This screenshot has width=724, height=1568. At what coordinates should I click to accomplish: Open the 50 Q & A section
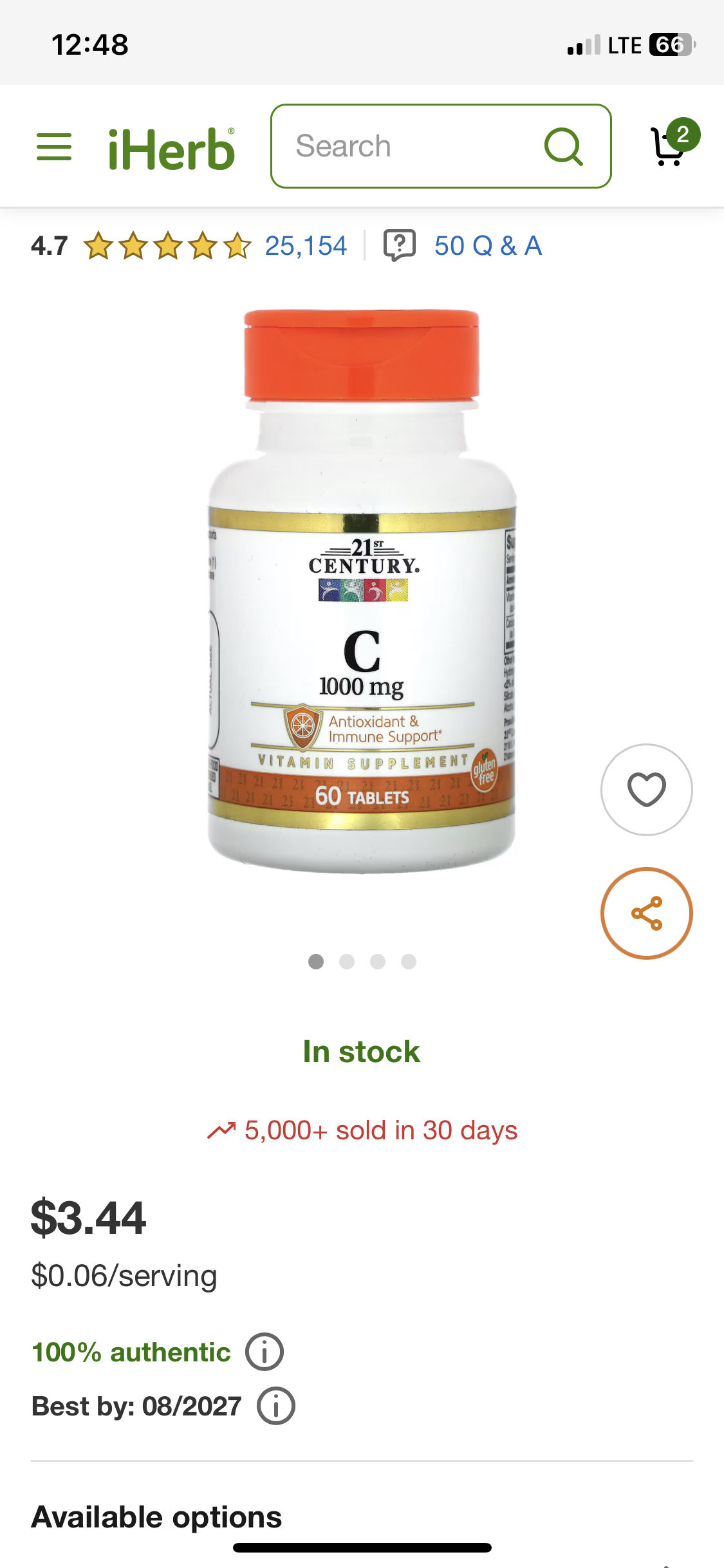(487, 246)
